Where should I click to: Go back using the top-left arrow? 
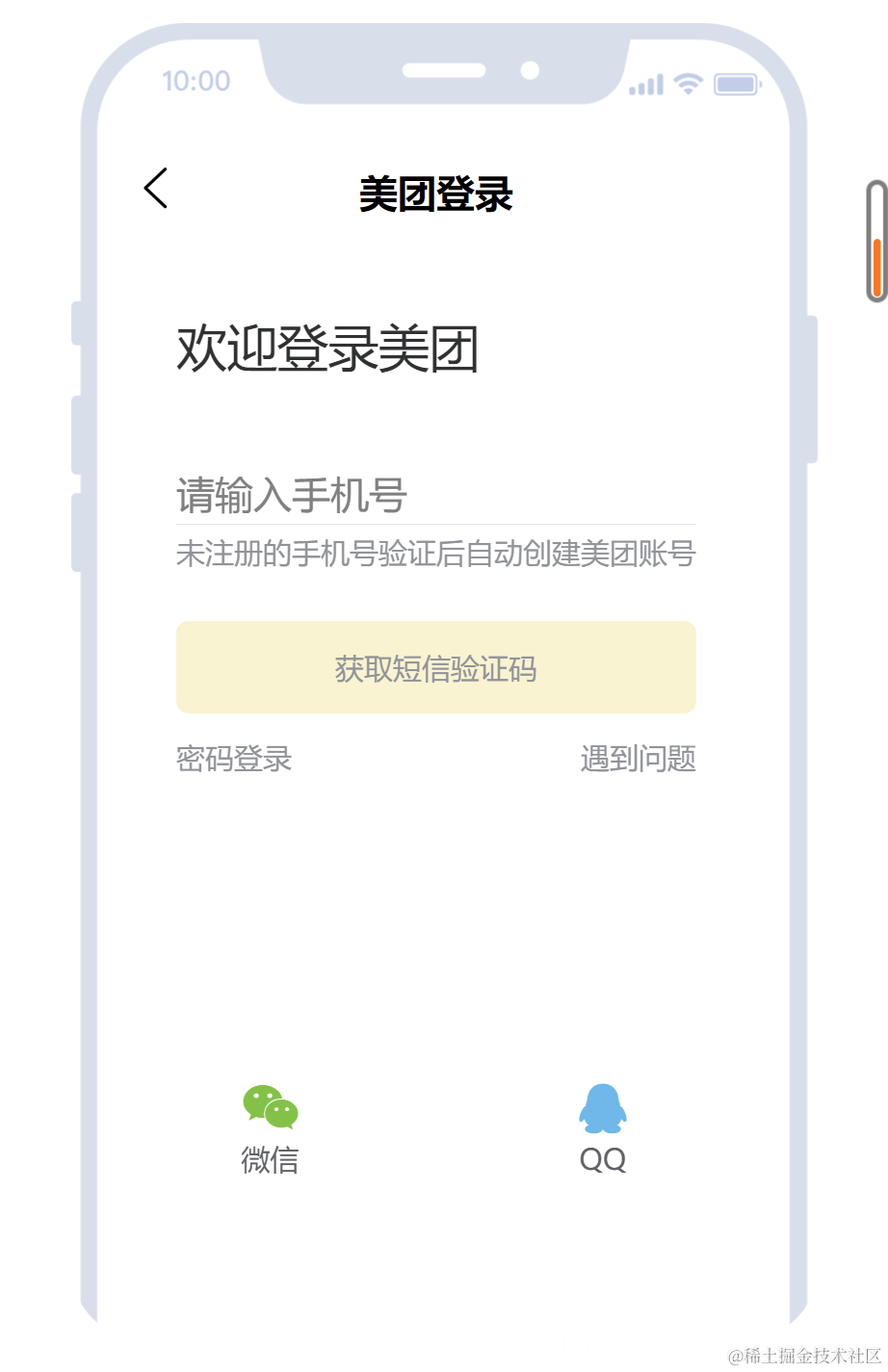coord(156,188)
